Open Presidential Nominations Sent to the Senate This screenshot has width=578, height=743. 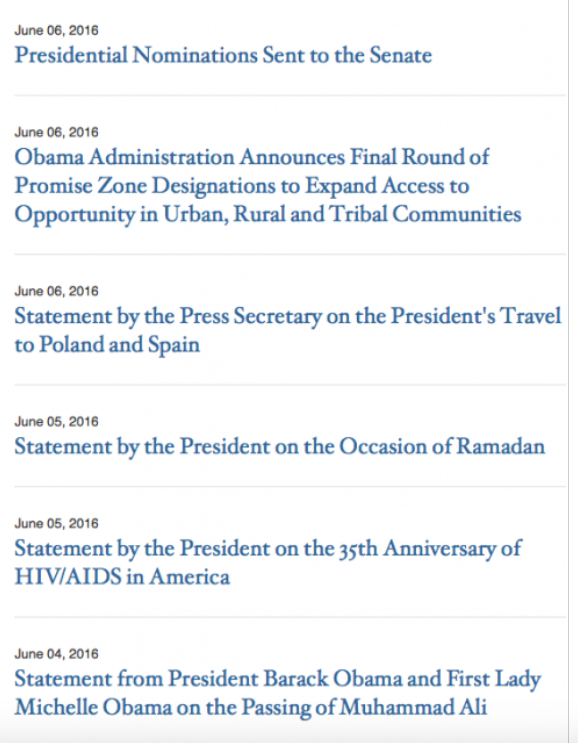click(x=223, y=55)
